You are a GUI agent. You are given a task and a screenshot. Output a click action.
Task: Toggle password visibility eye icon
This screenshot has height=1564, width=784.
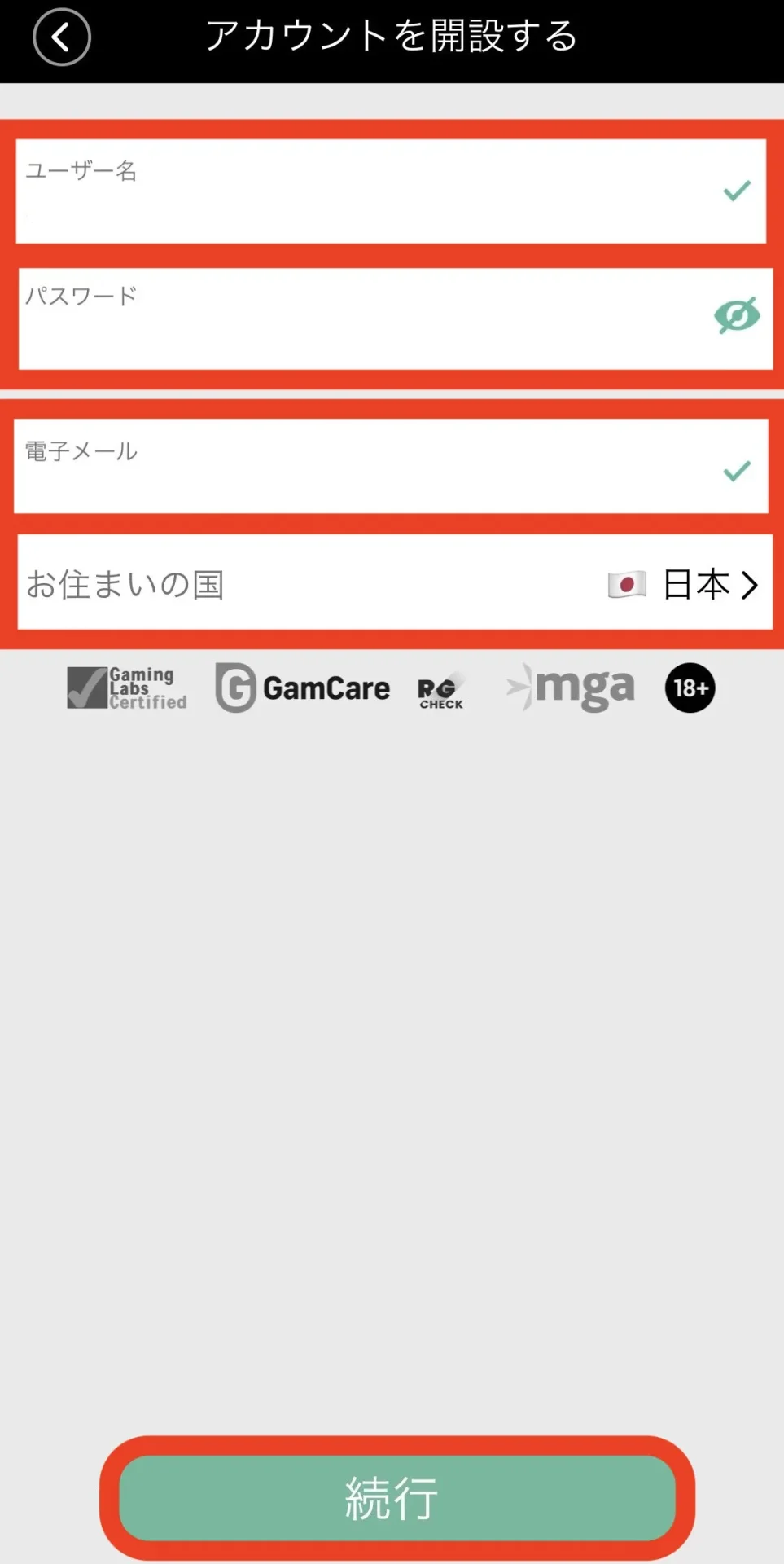pos(737,315)
